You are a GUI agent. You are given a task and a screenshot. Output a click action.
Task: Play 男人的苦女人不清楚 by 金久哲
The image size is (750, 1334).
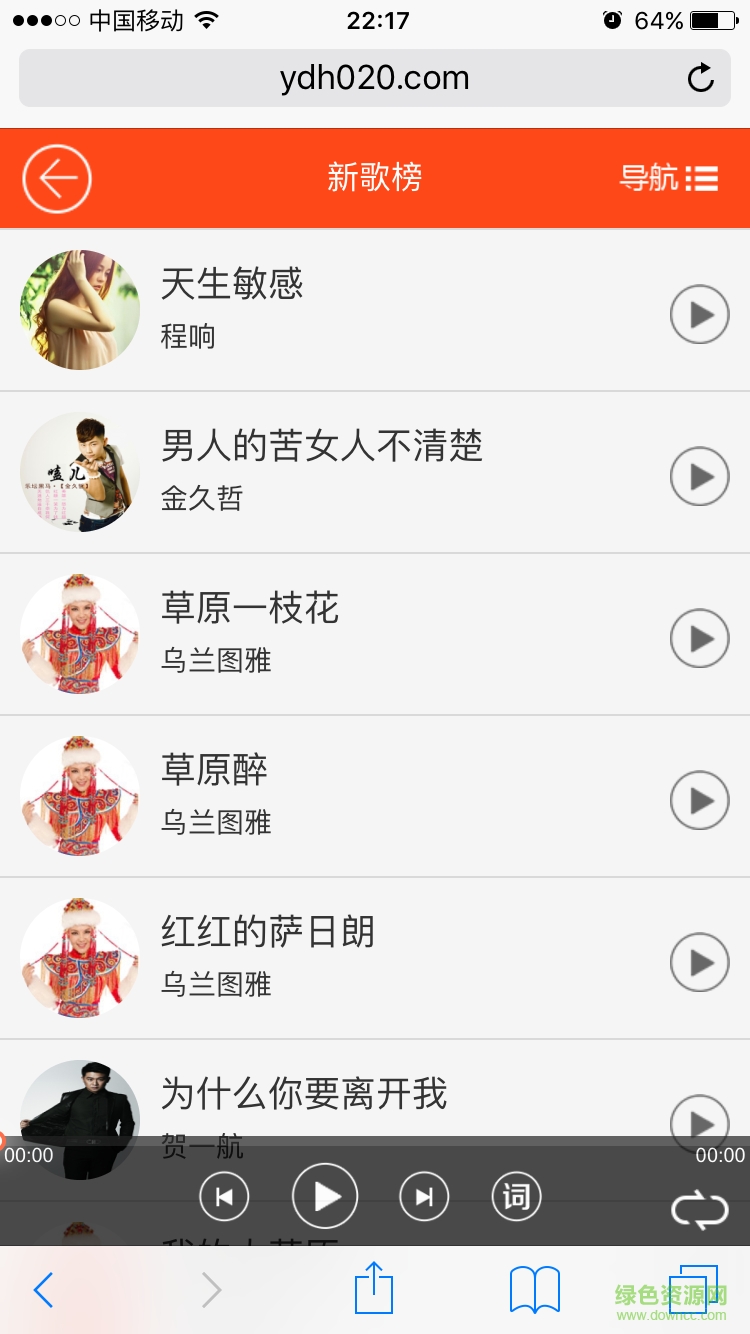coord(699,476)
